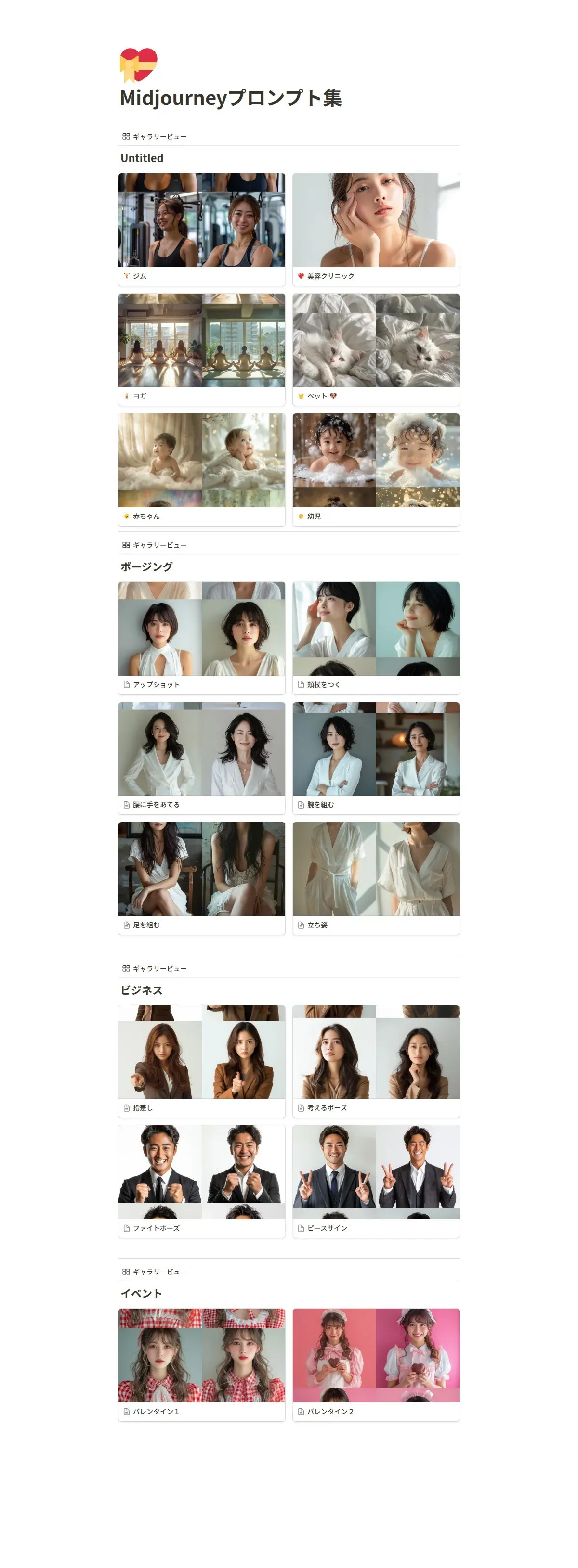Open the 指差し business card
The image size is (578, 1568).
[x=202, y=1061]
